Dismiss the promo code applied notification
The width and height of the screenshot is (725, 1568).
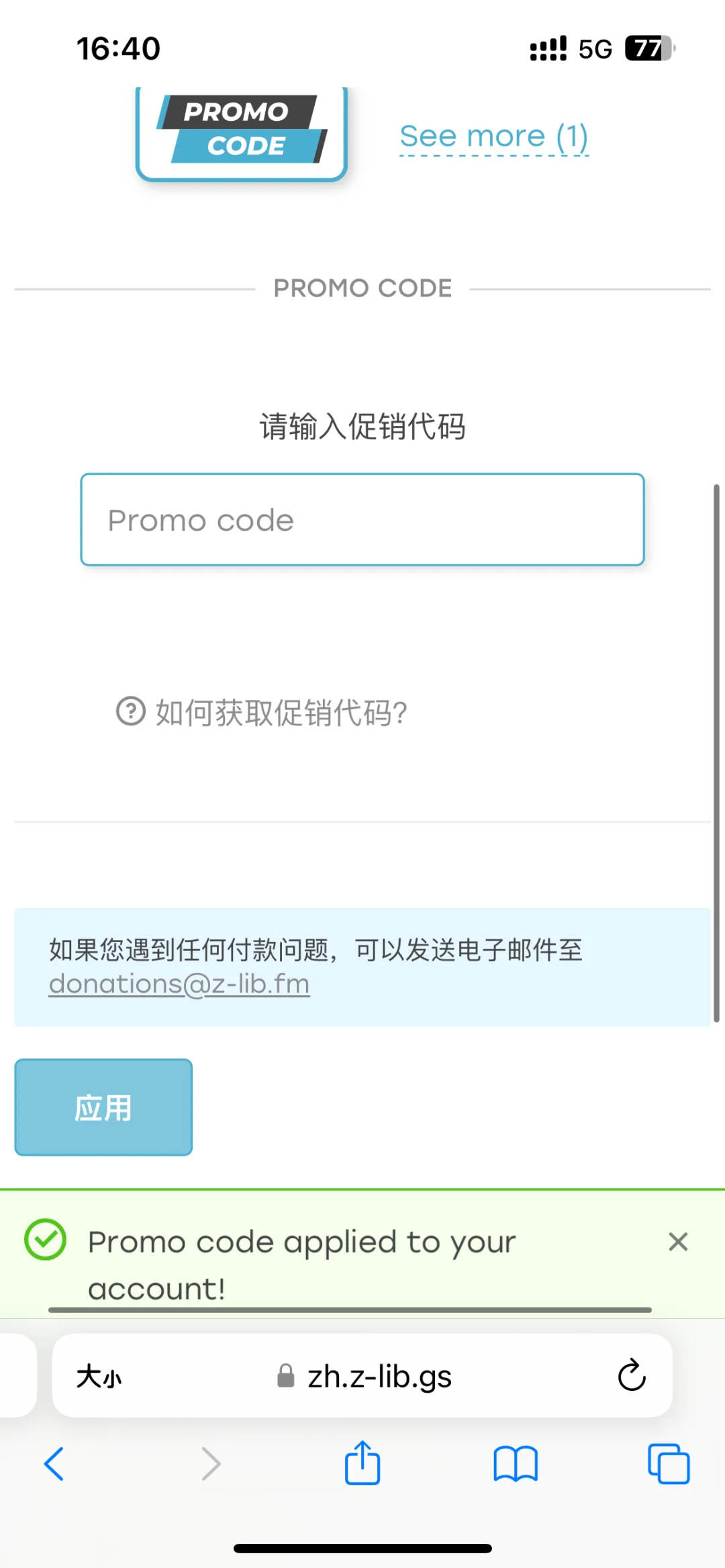(x=678, y=1242)
